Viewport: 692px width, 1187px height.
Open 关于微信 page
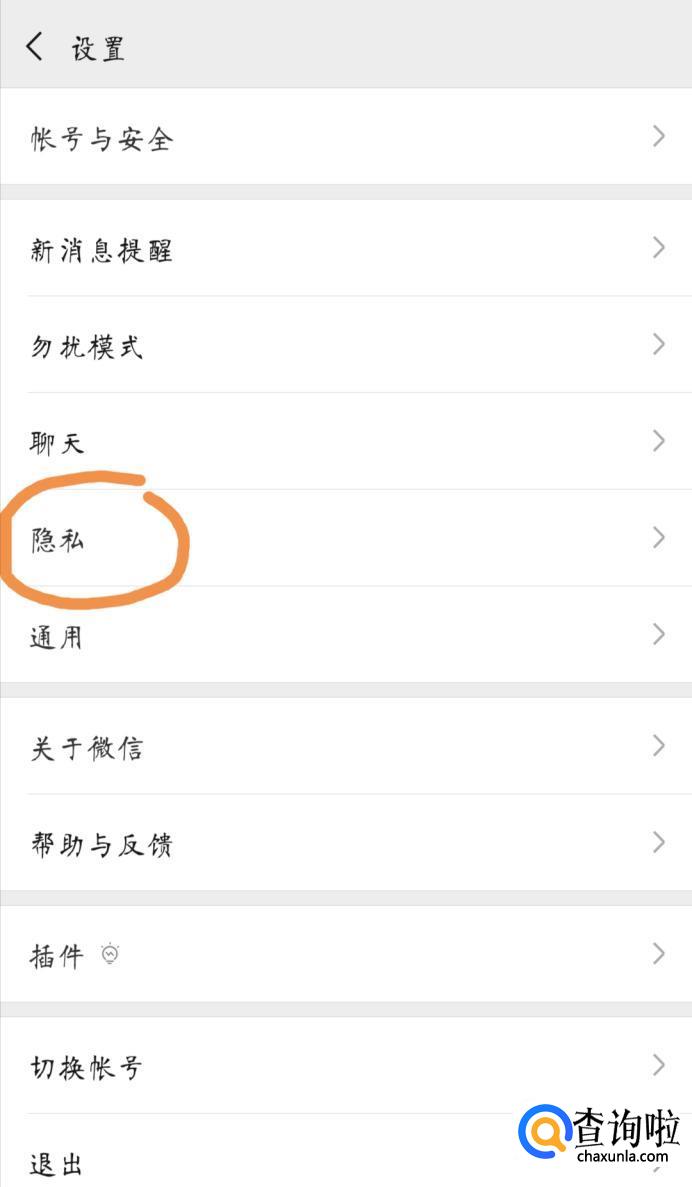(345, 746)
